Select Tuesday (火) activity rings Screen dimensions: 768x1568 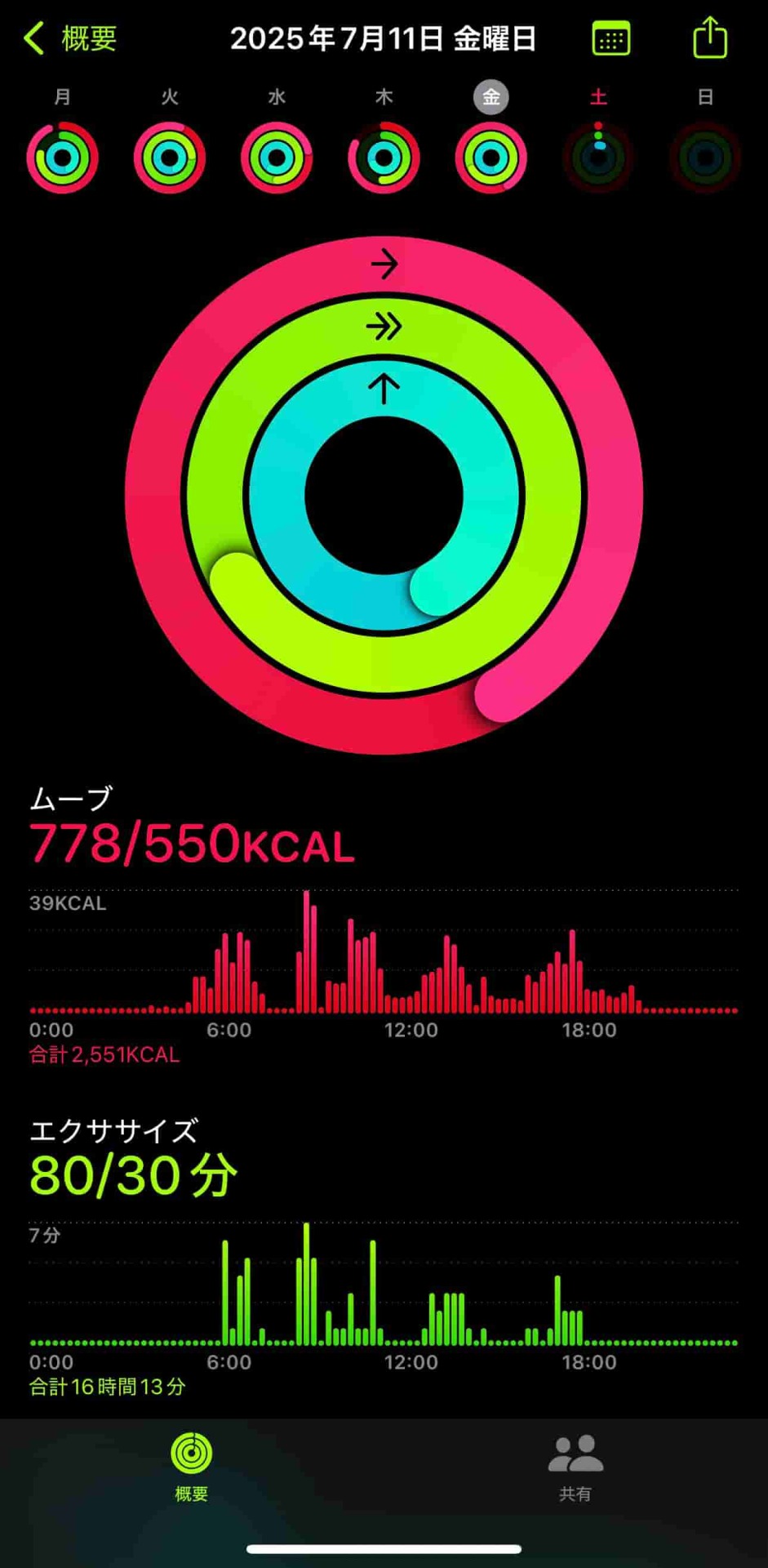169,157
